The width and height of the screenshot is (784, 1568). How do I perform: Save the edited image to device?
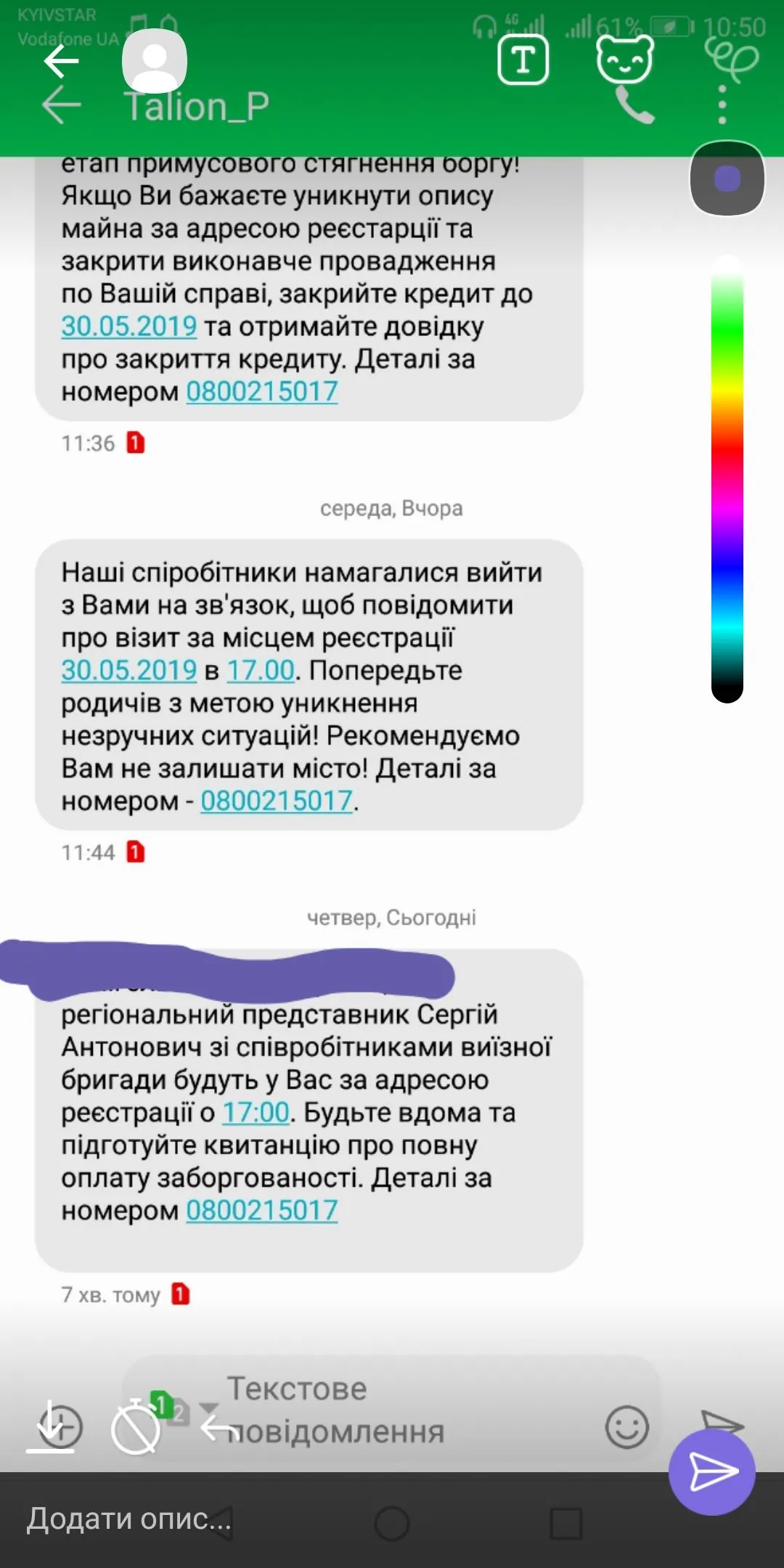pos(52,1427)
